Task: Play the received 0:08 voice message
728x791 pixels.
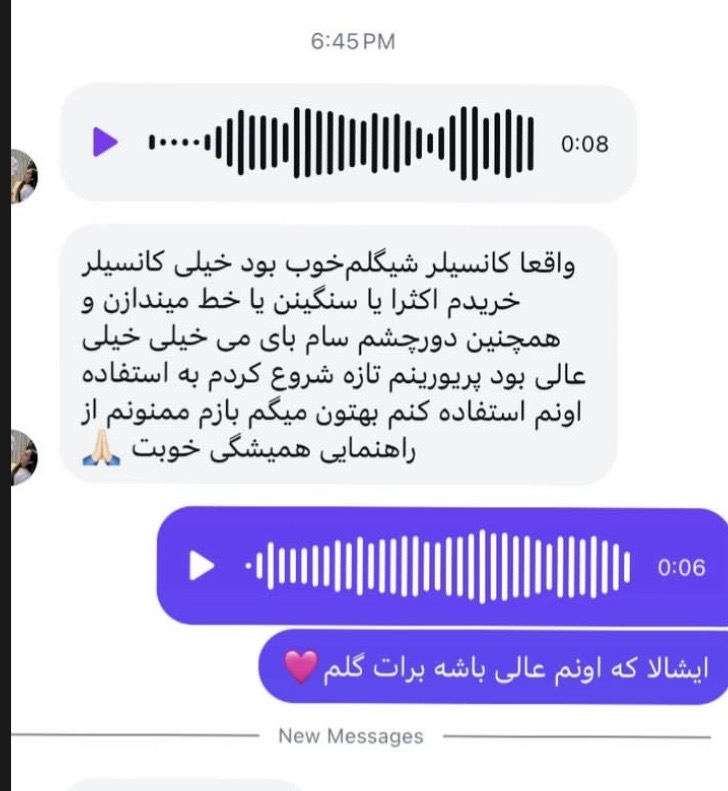Action: click(x=104, y=143)
